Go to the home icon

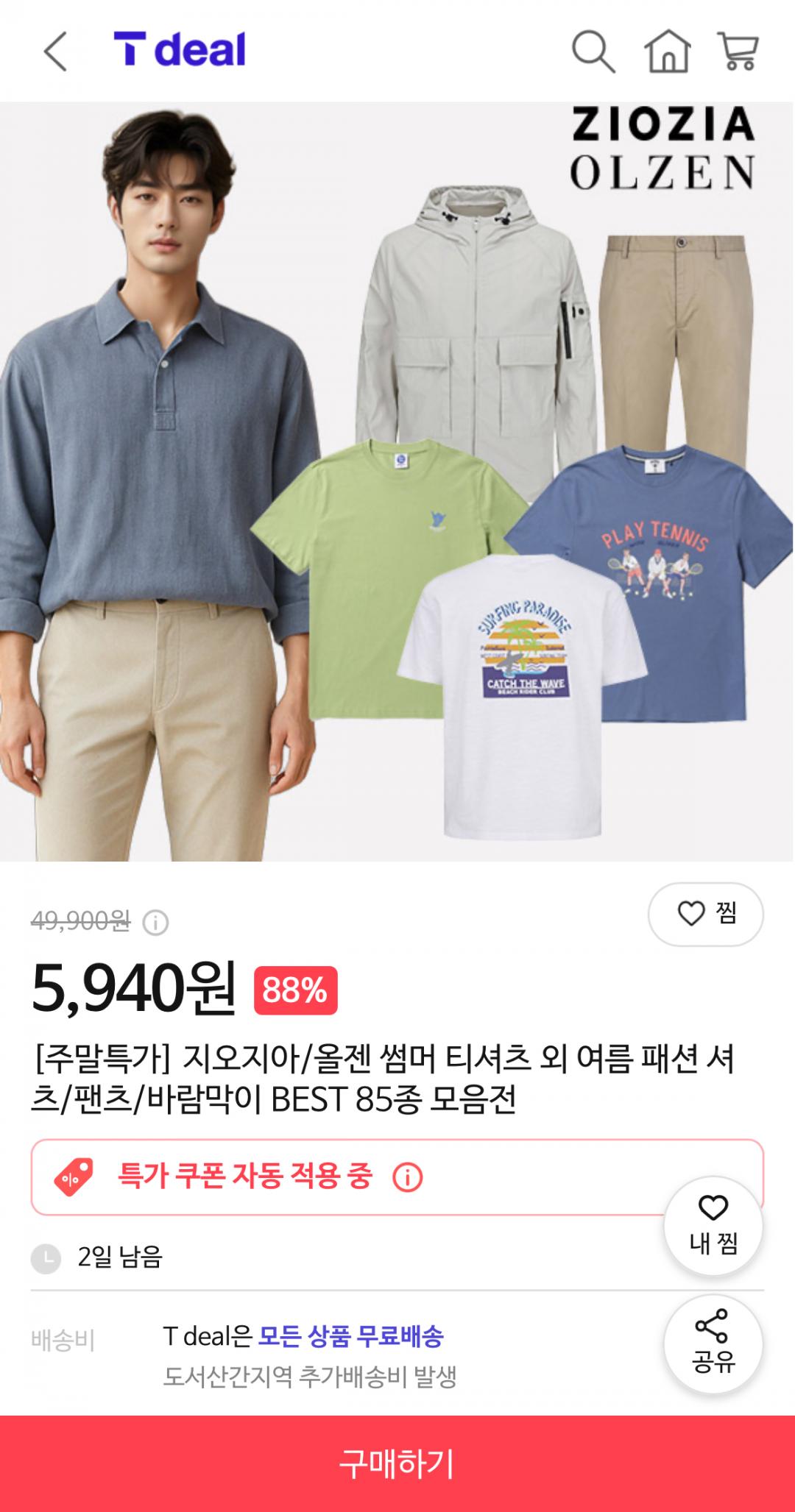[x=667, y=52]
